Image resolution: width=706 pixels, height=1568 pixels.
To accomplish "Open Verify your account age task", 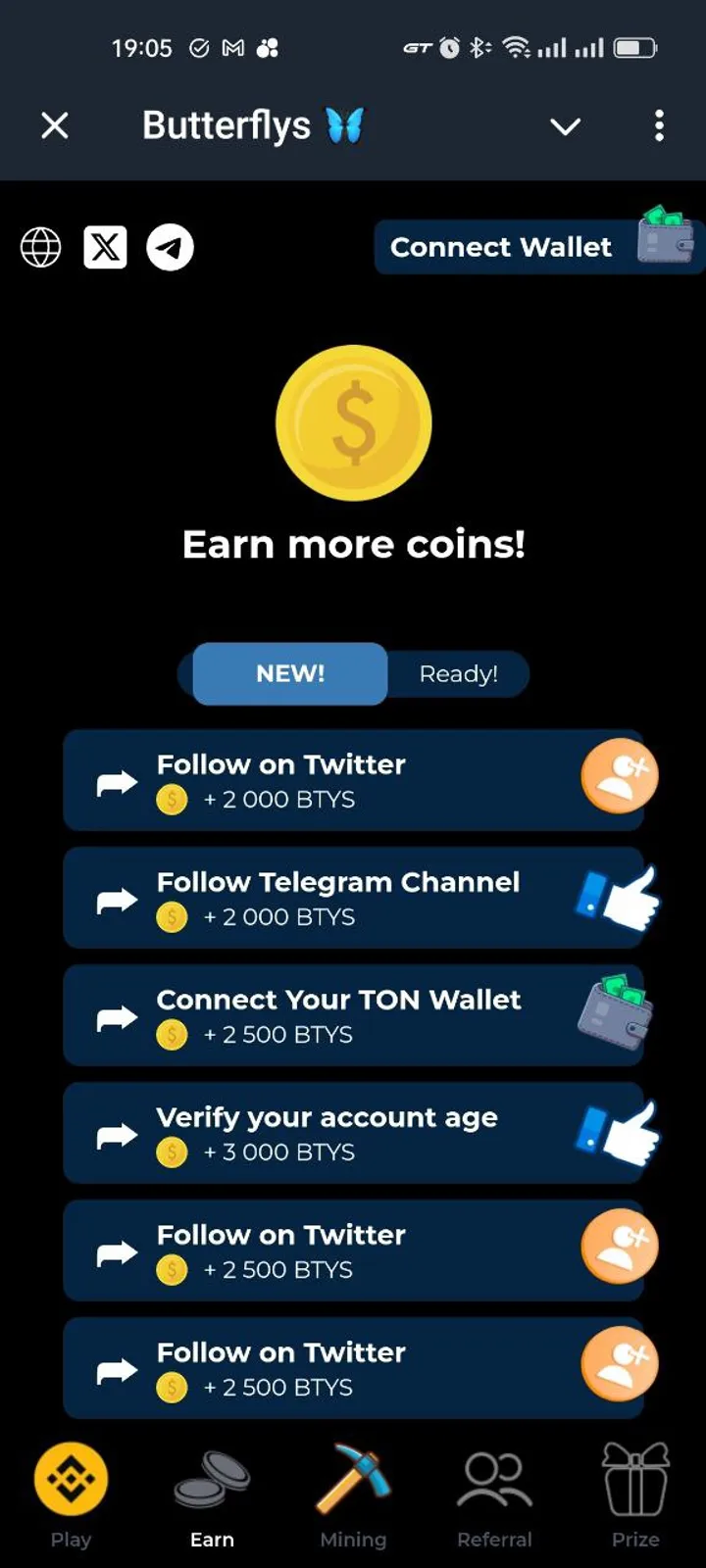I will (353, 1134).
